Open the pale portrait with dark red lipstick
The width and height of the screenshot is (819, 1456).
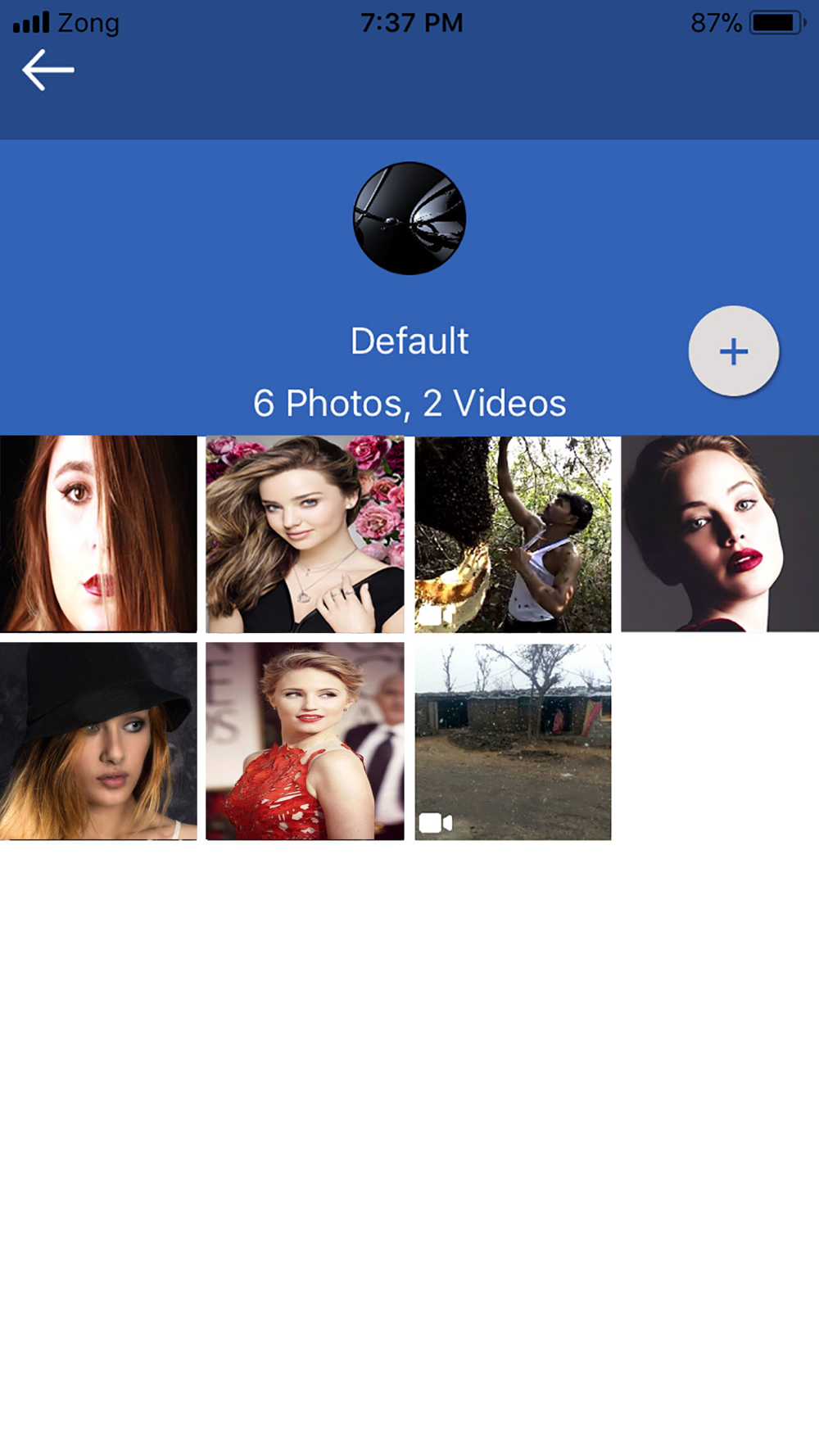[x=720, y=534]
